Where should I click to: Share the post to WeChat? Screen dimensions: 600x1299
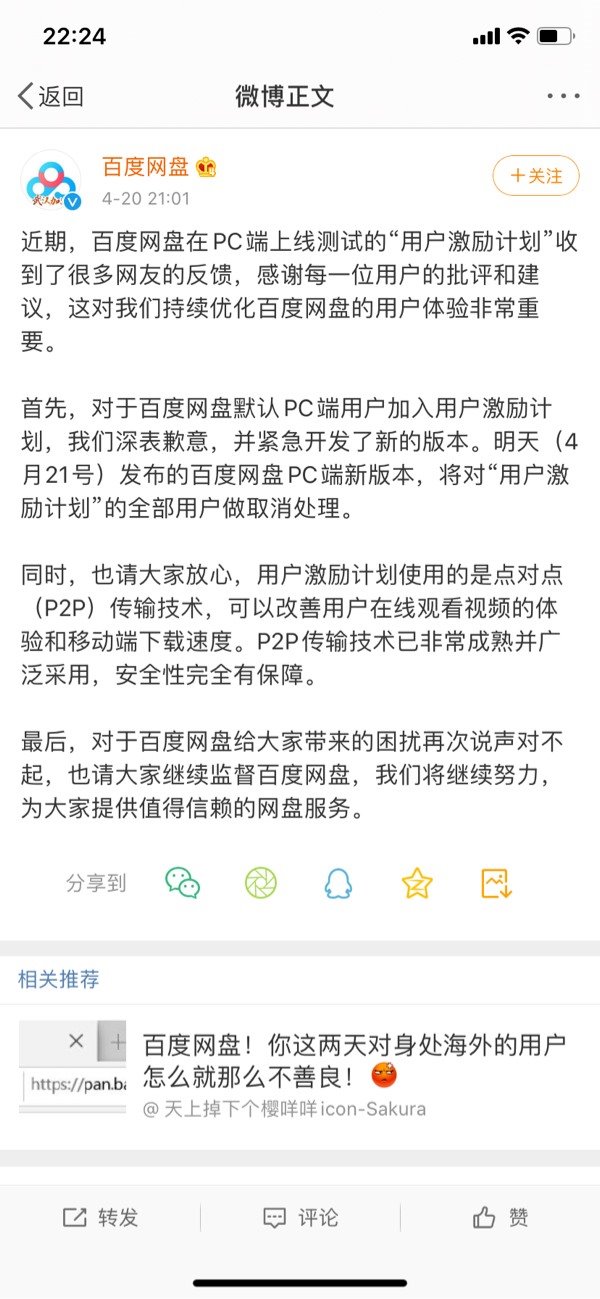[182, 882]
